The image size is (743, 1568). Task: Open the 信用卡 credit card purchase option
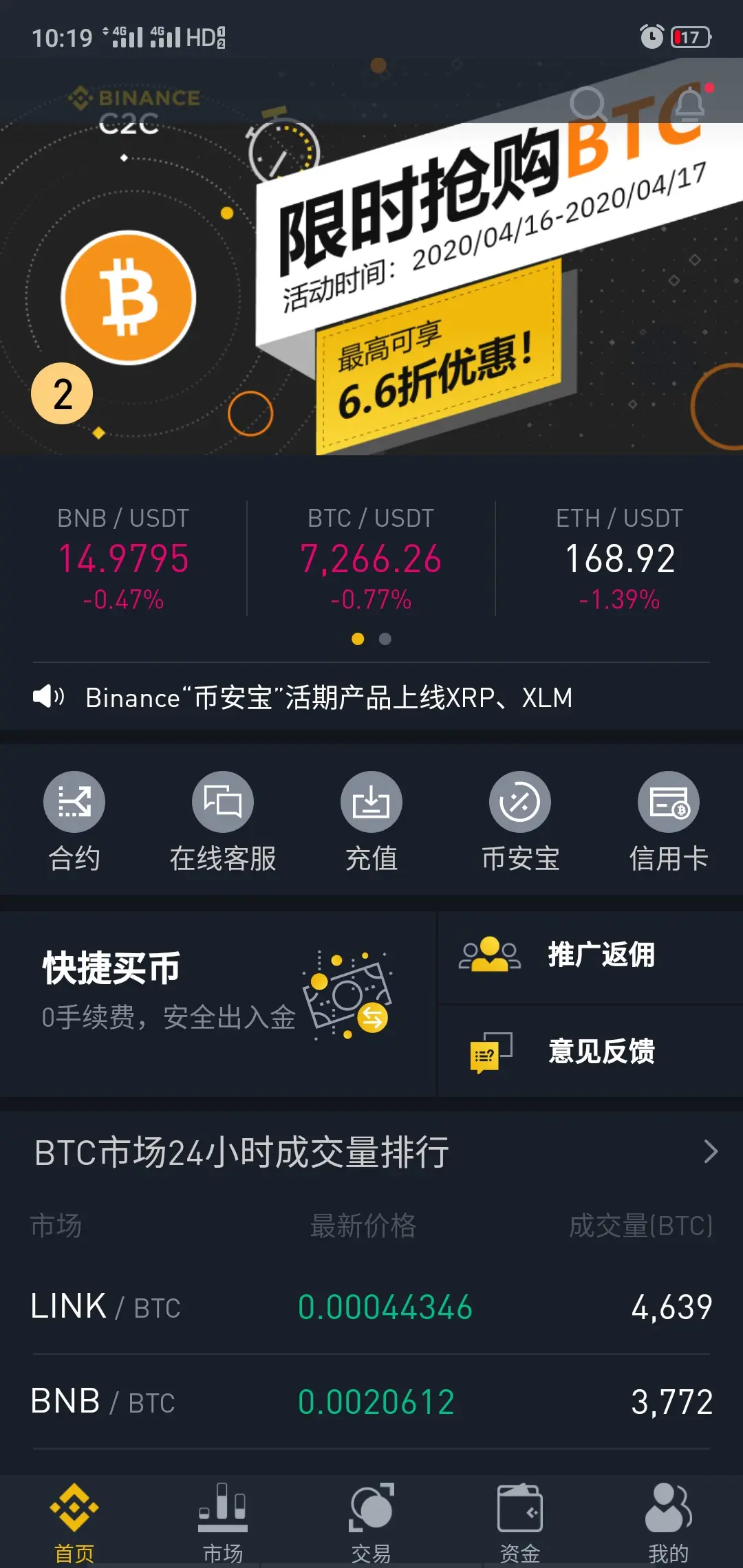(x=669, y=822)
